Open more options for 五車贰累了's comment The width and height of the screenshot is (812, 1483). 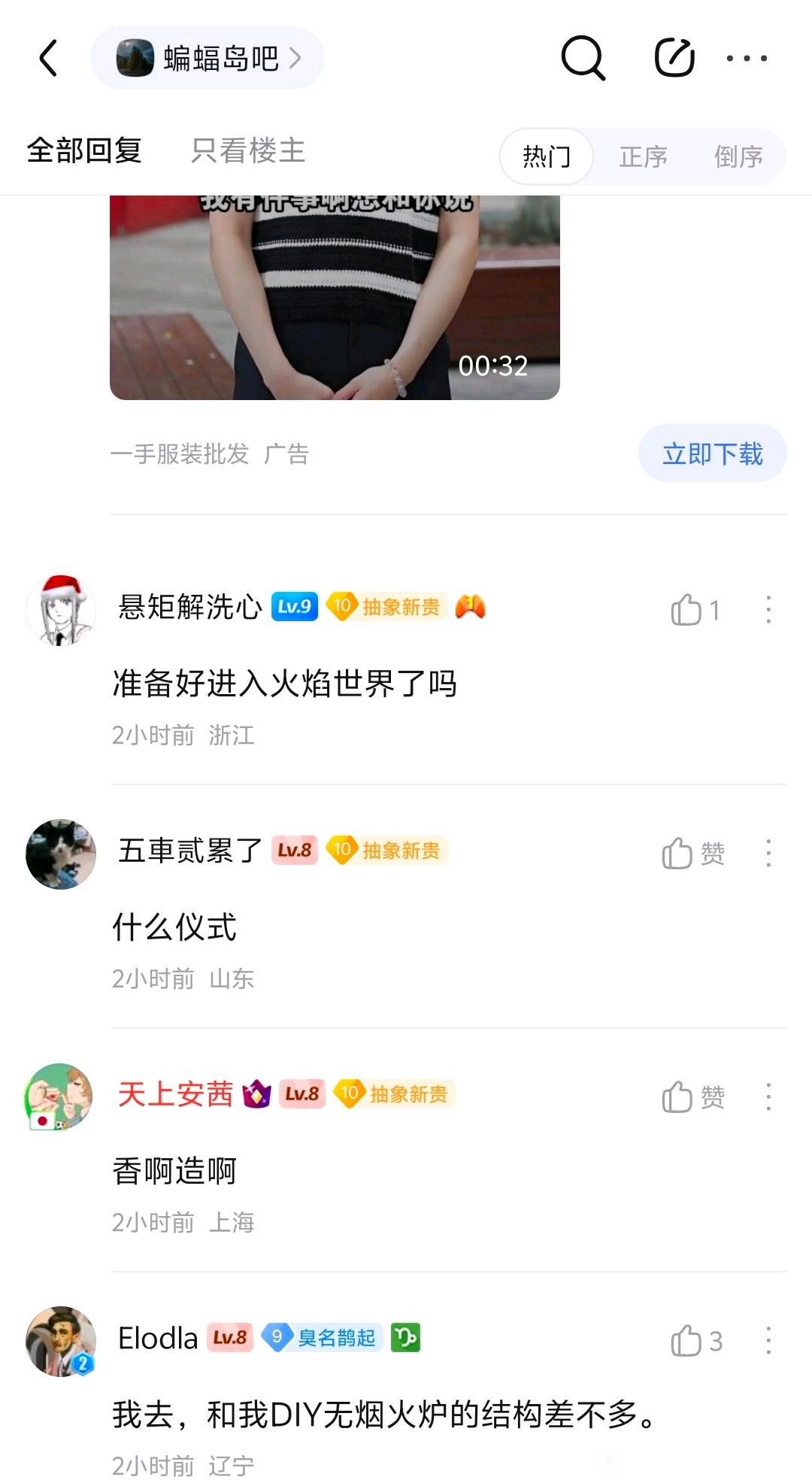click(768, 854)
